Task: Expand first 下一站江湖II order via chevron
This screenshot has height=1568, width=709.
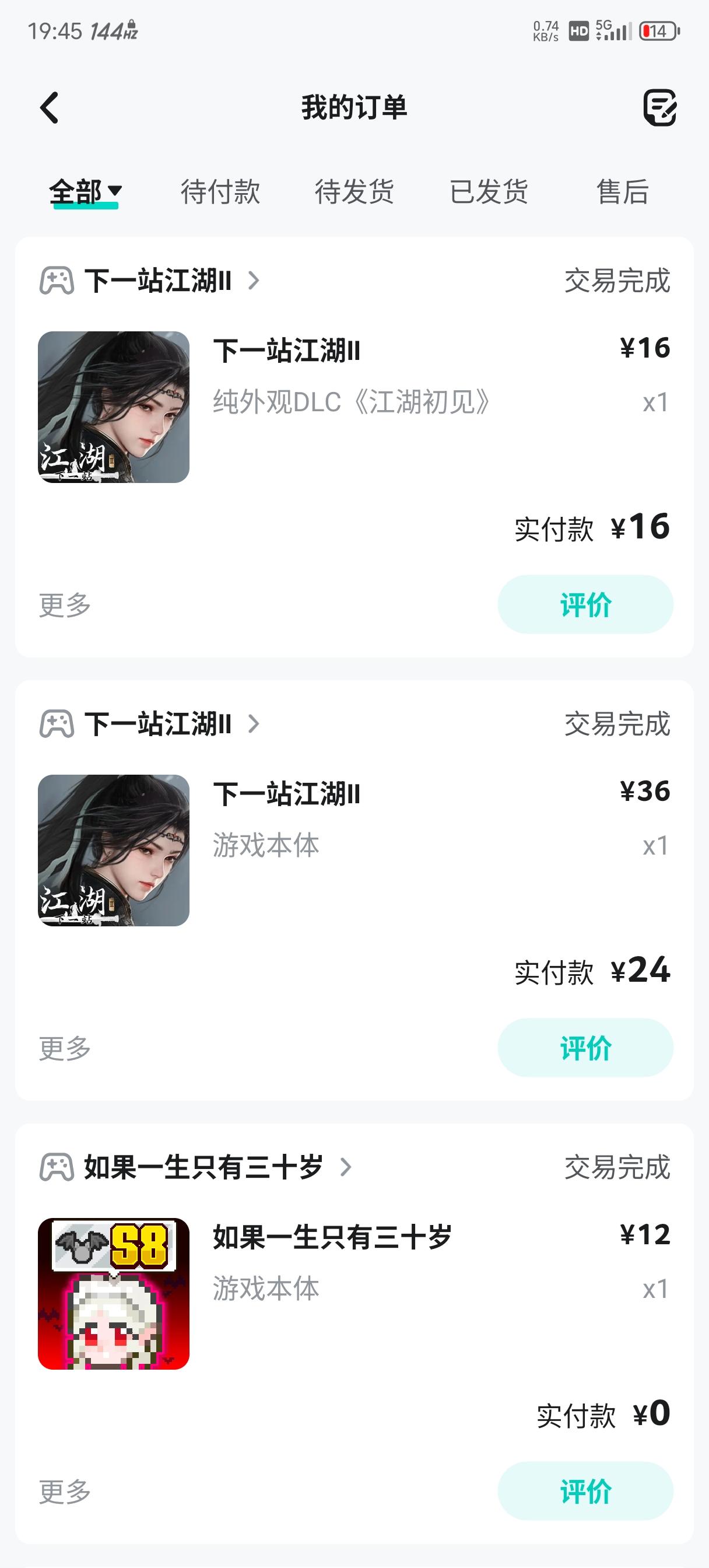Action: (x=254, y=282)
